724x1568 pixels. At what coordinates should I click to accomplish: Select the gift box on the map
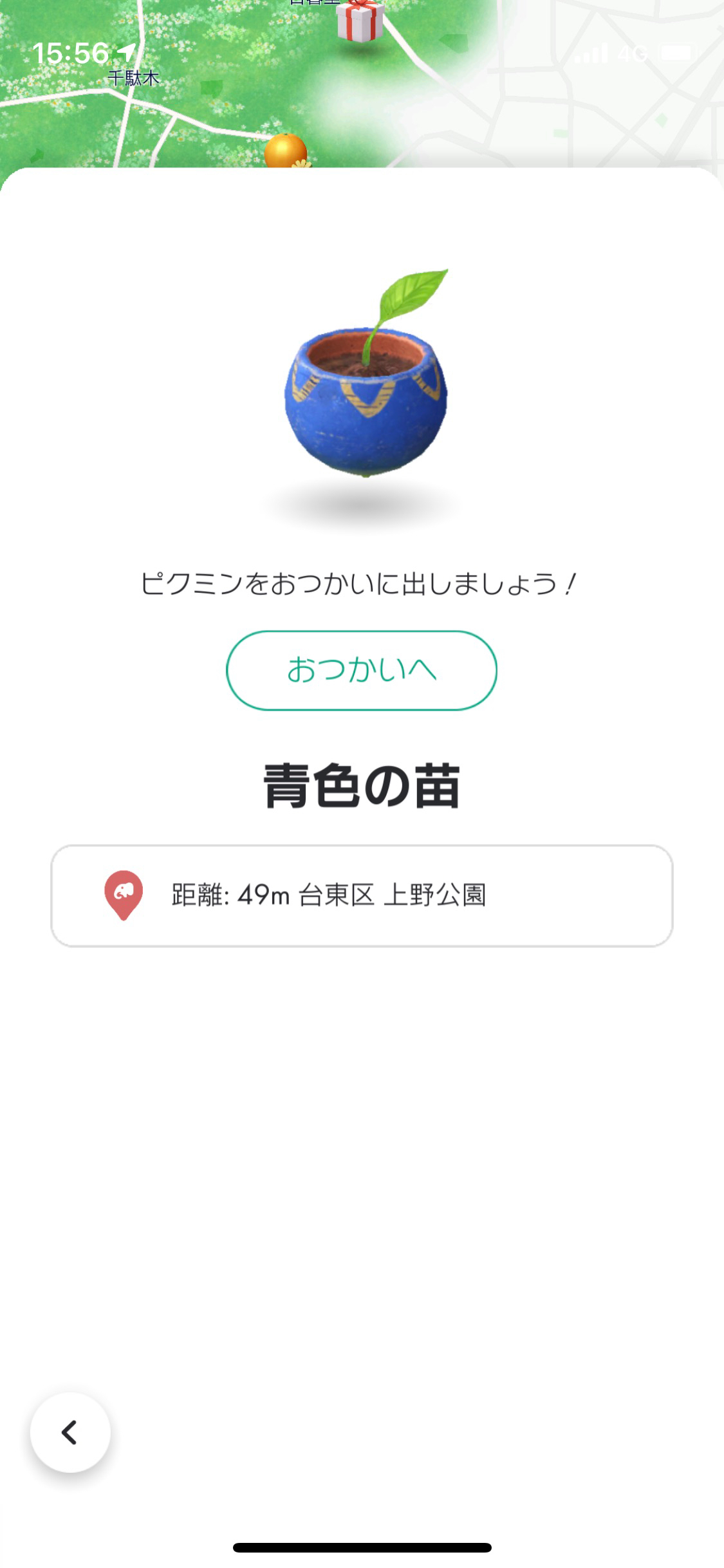click(360, 21)
